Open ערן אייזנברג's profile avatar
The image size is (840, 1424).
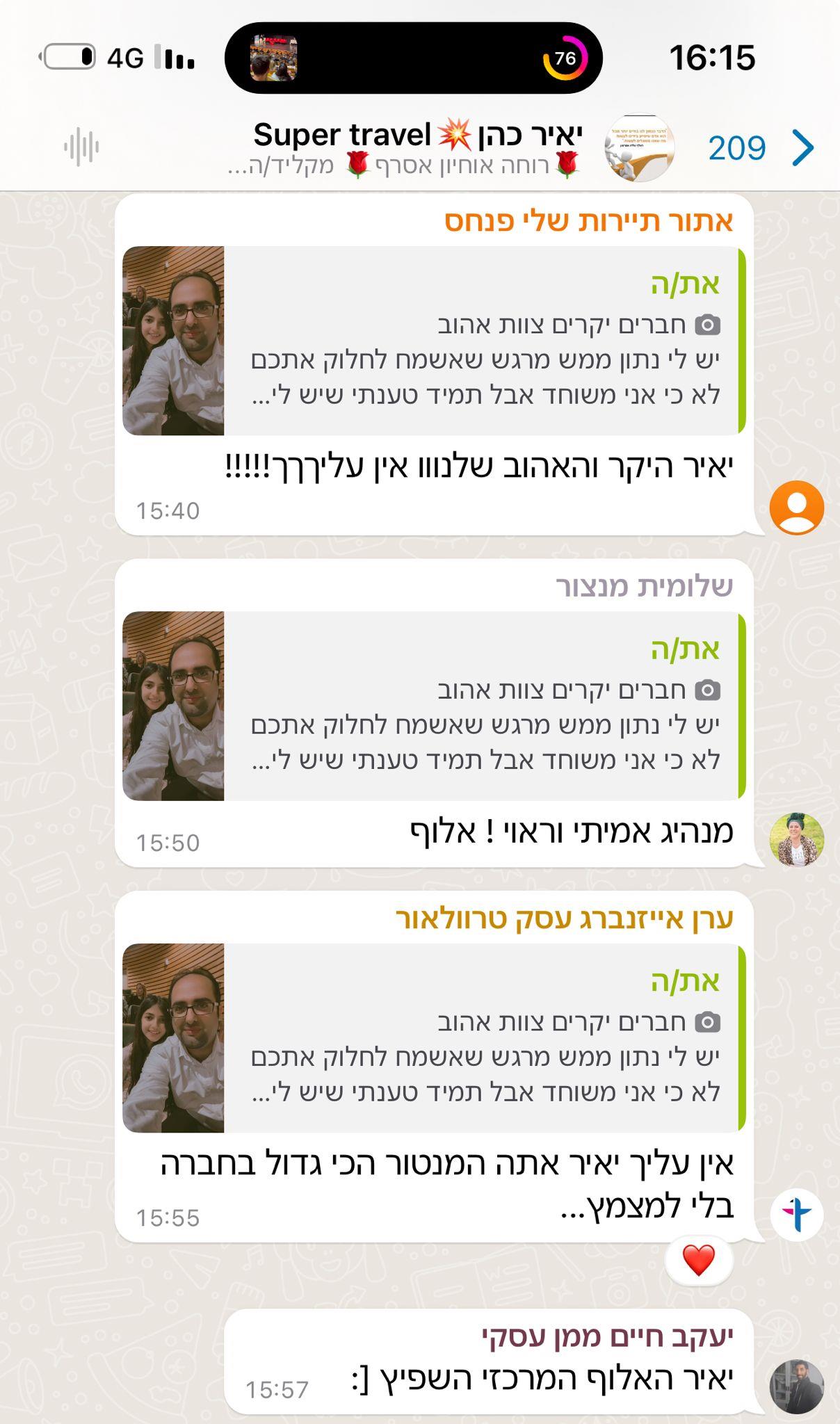click(x=797, y=1215)
